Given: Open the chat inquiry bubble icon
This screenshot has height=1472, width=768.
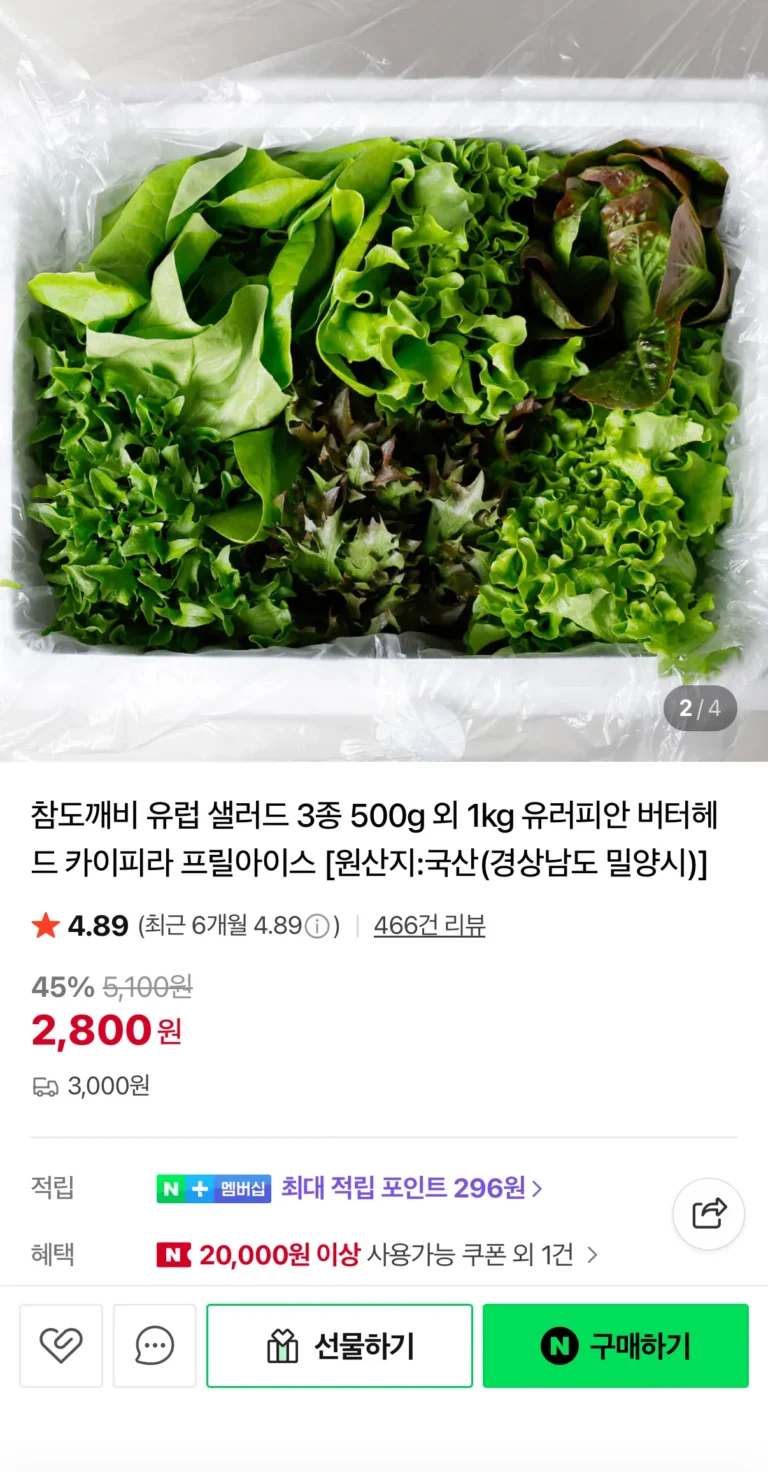Looking at the screenshot, I should [154, 1346].
